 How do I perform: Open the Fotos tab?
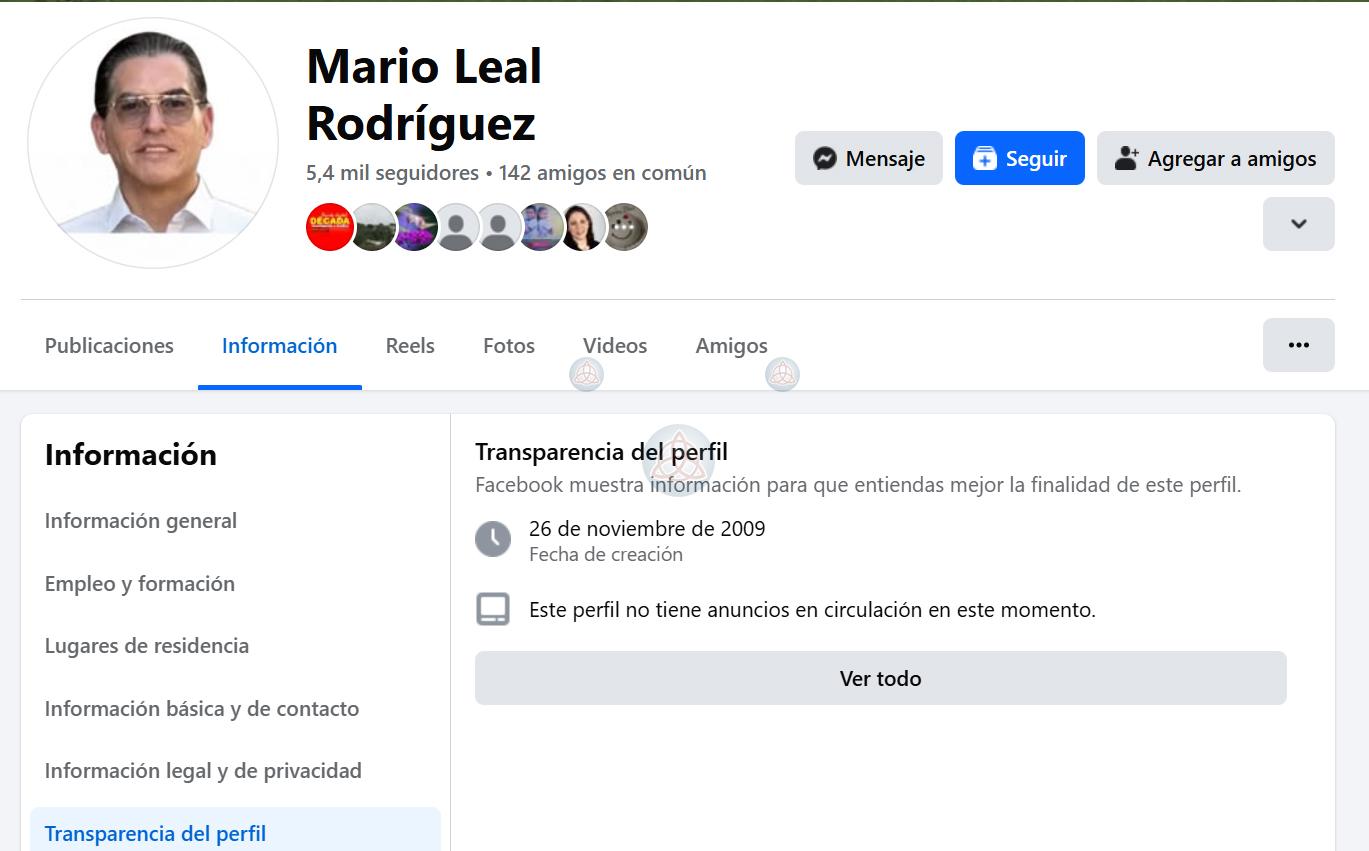click(509, 346)
